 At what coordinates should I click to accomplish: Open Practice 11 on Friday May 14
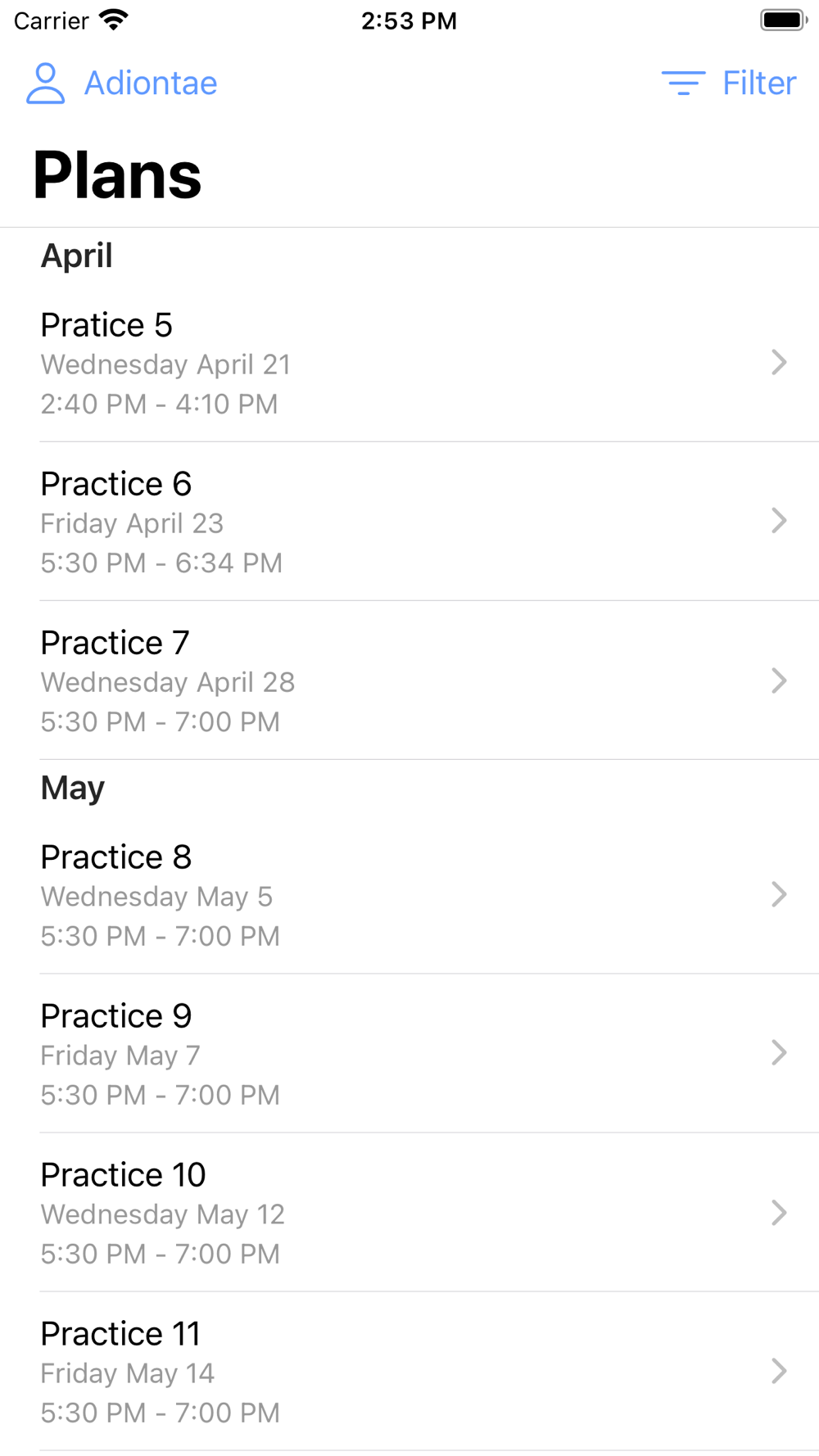click(409, 1372)
